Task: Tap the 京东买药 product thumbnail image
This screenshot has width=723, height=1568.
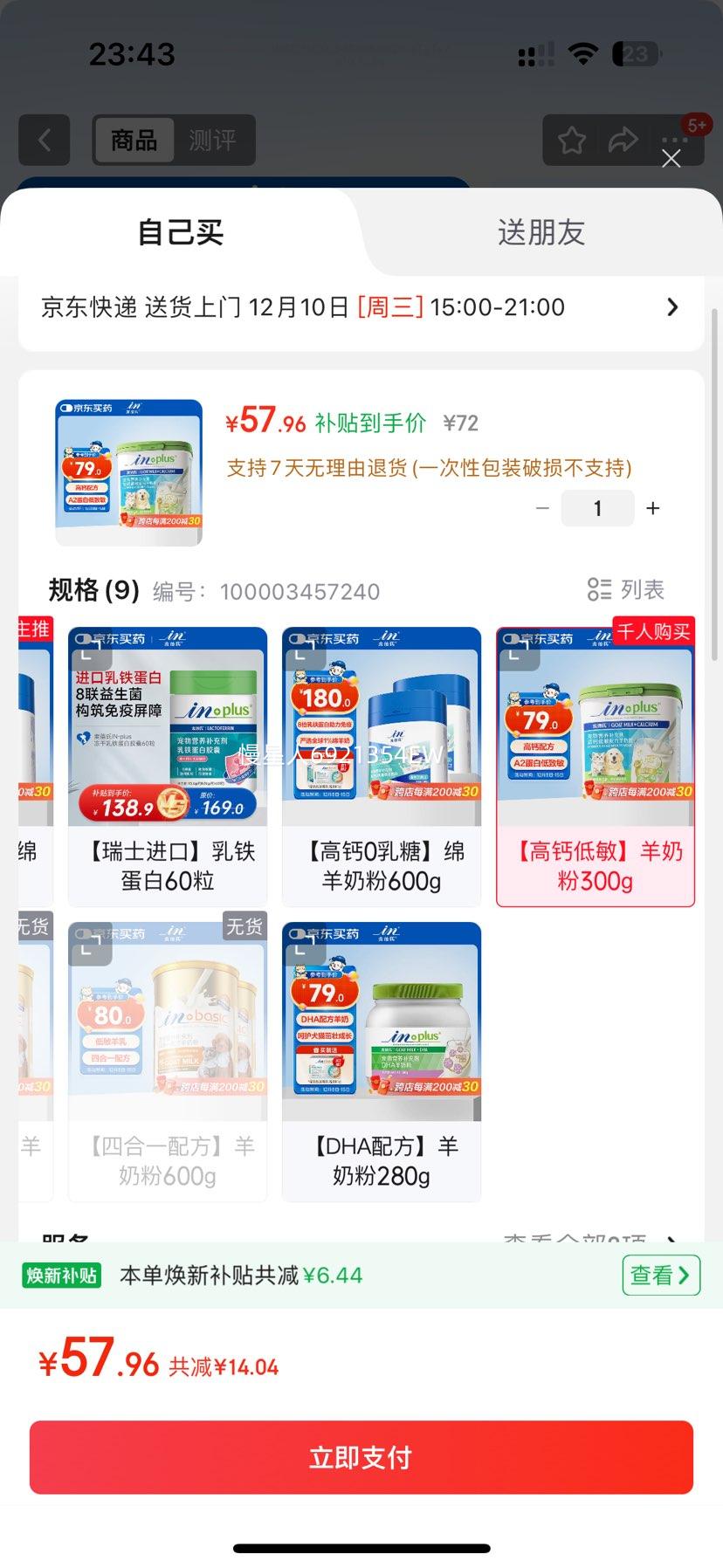Action: click(129, 471)
